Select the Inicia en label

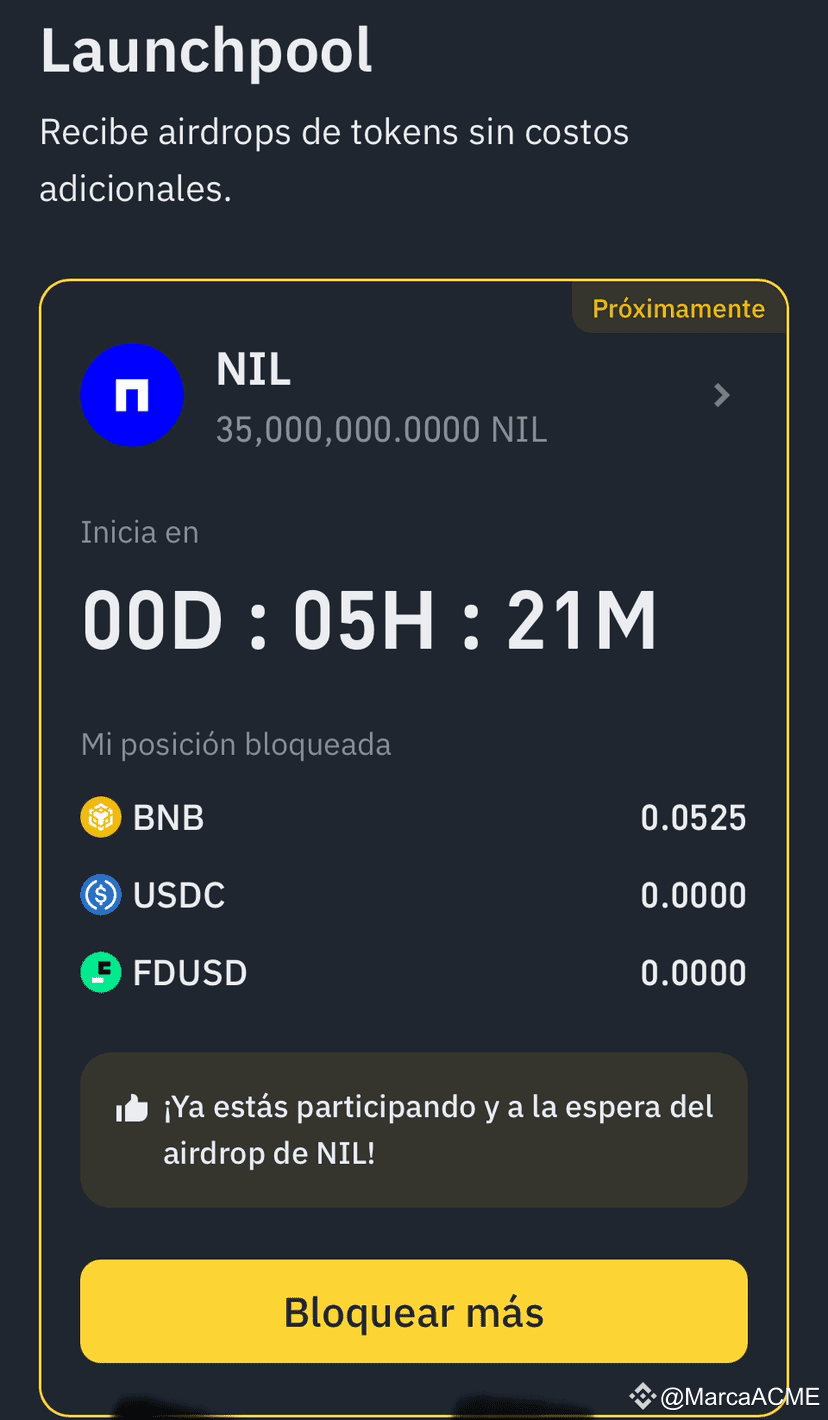pos(139,531)
